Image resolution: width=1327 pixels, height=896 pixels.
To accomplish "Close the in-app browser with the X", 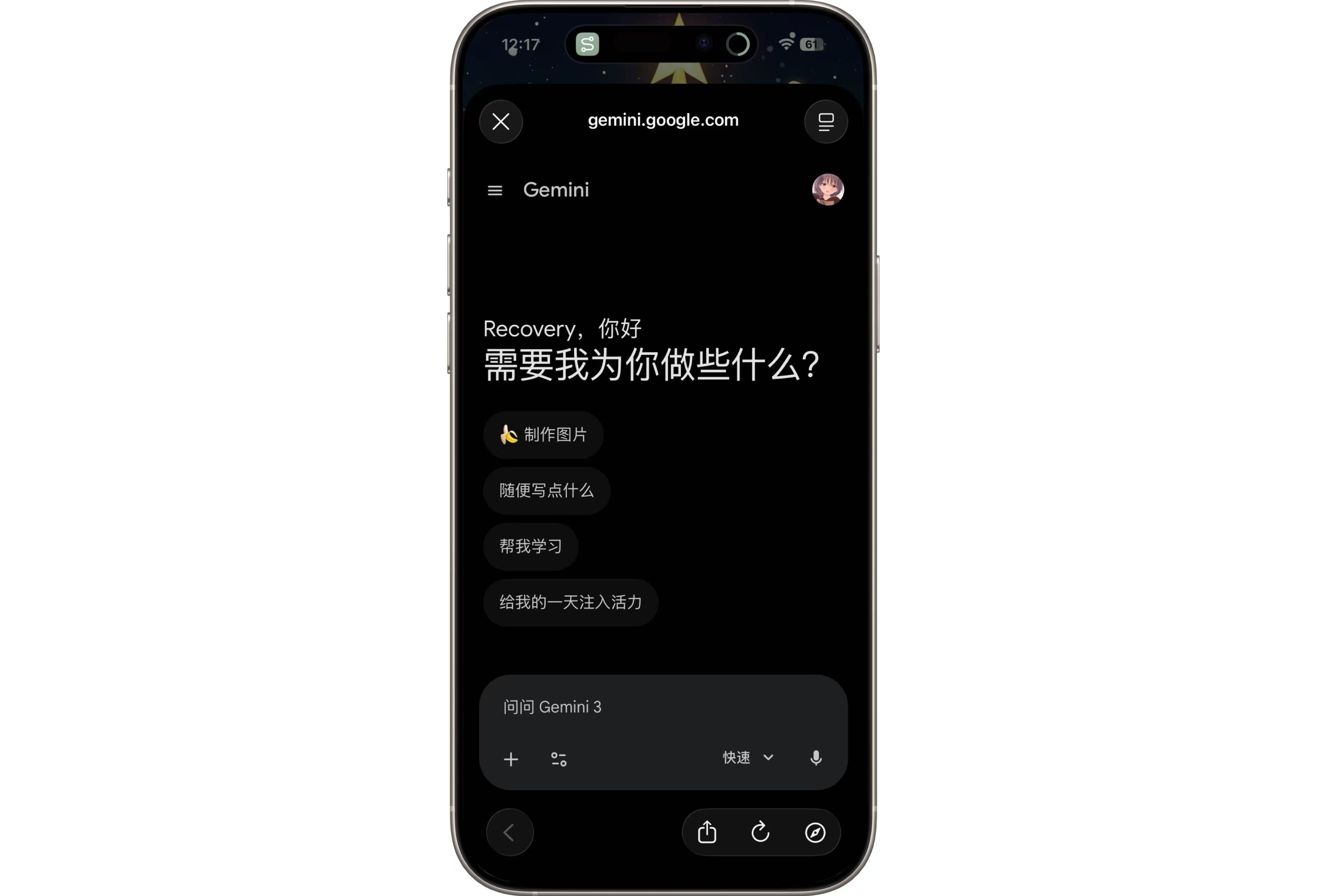I will click(x=501, y=122).
